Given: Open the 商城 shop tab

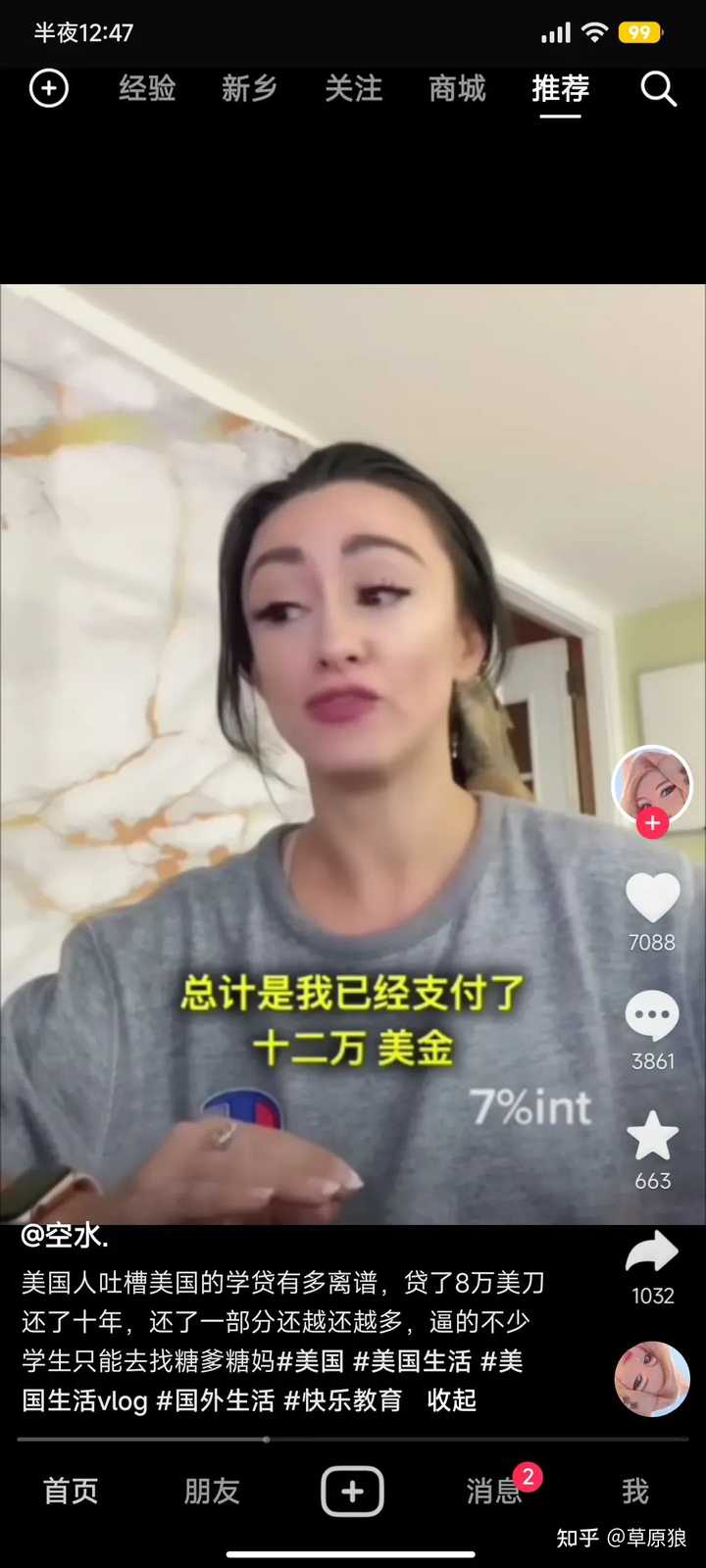Looking at the screenshot, I should point(457,88).
